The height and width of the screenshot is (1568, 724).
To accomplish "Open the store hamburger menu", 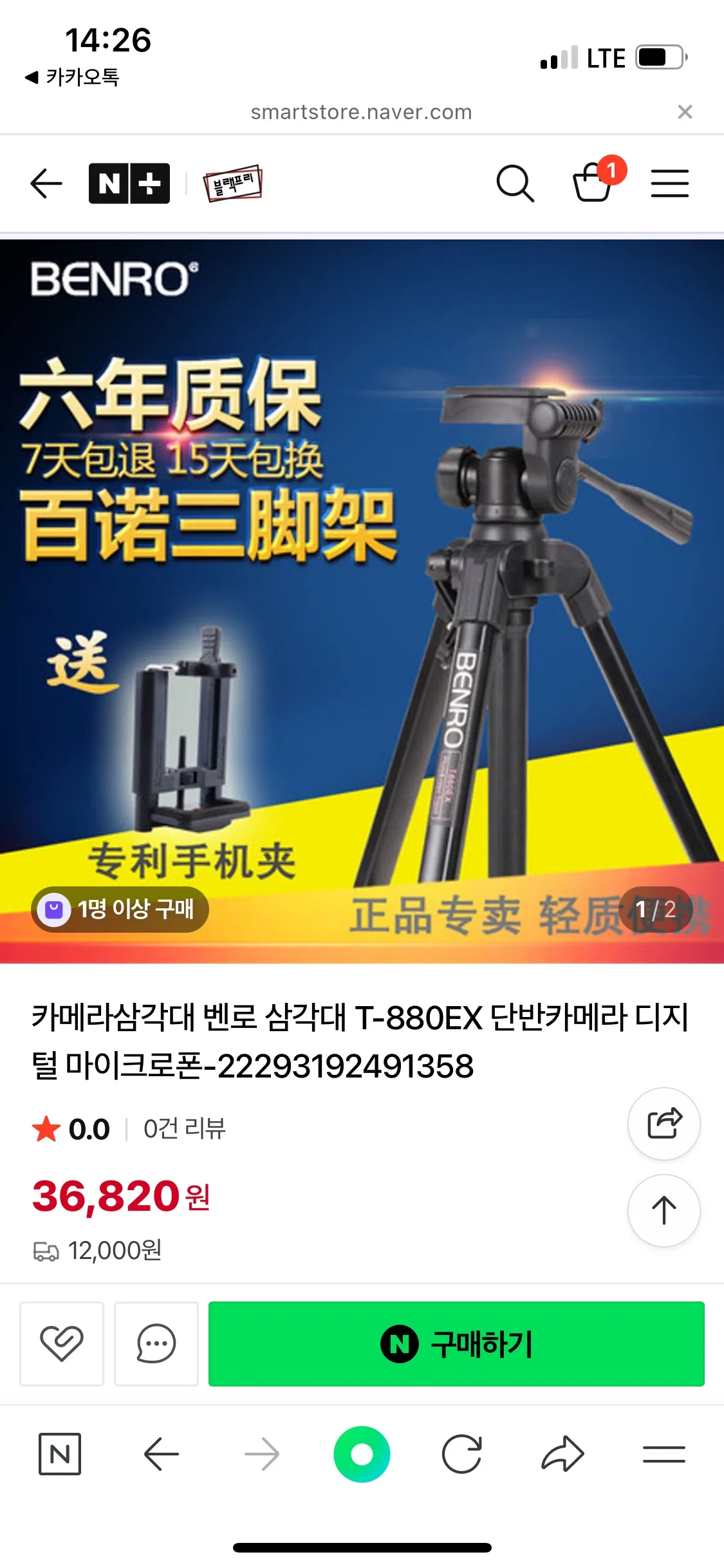I will point(669,183).
